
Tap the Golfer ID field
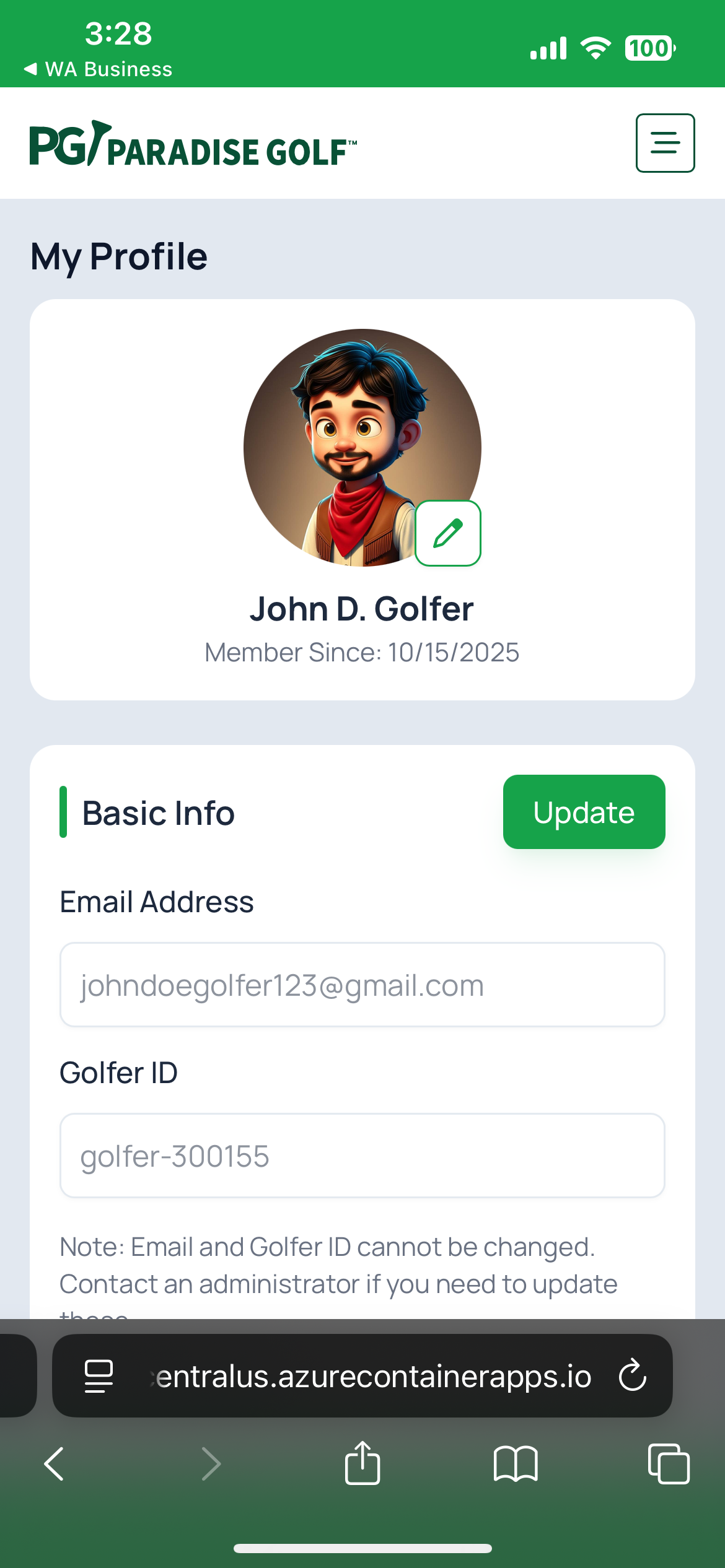click(x=362, y=1156)
